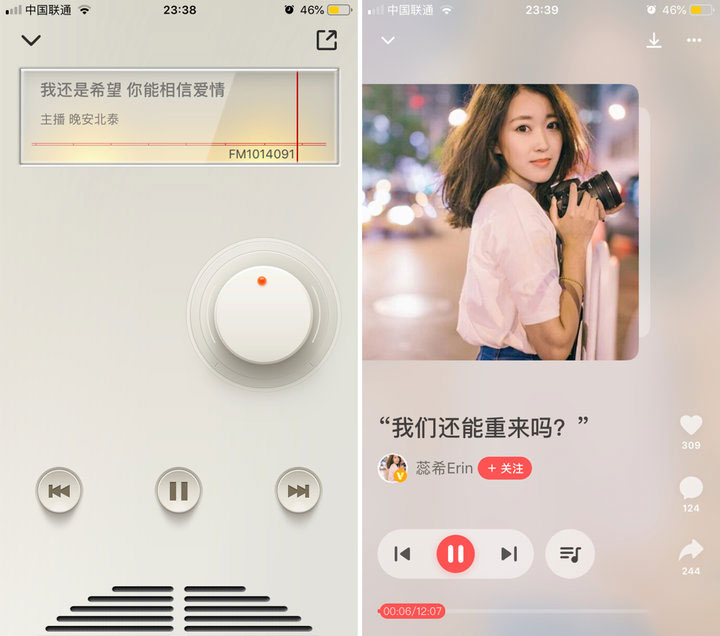Skip forward with the retro radio's next button

pyautogui.click(x=298, y=491)
